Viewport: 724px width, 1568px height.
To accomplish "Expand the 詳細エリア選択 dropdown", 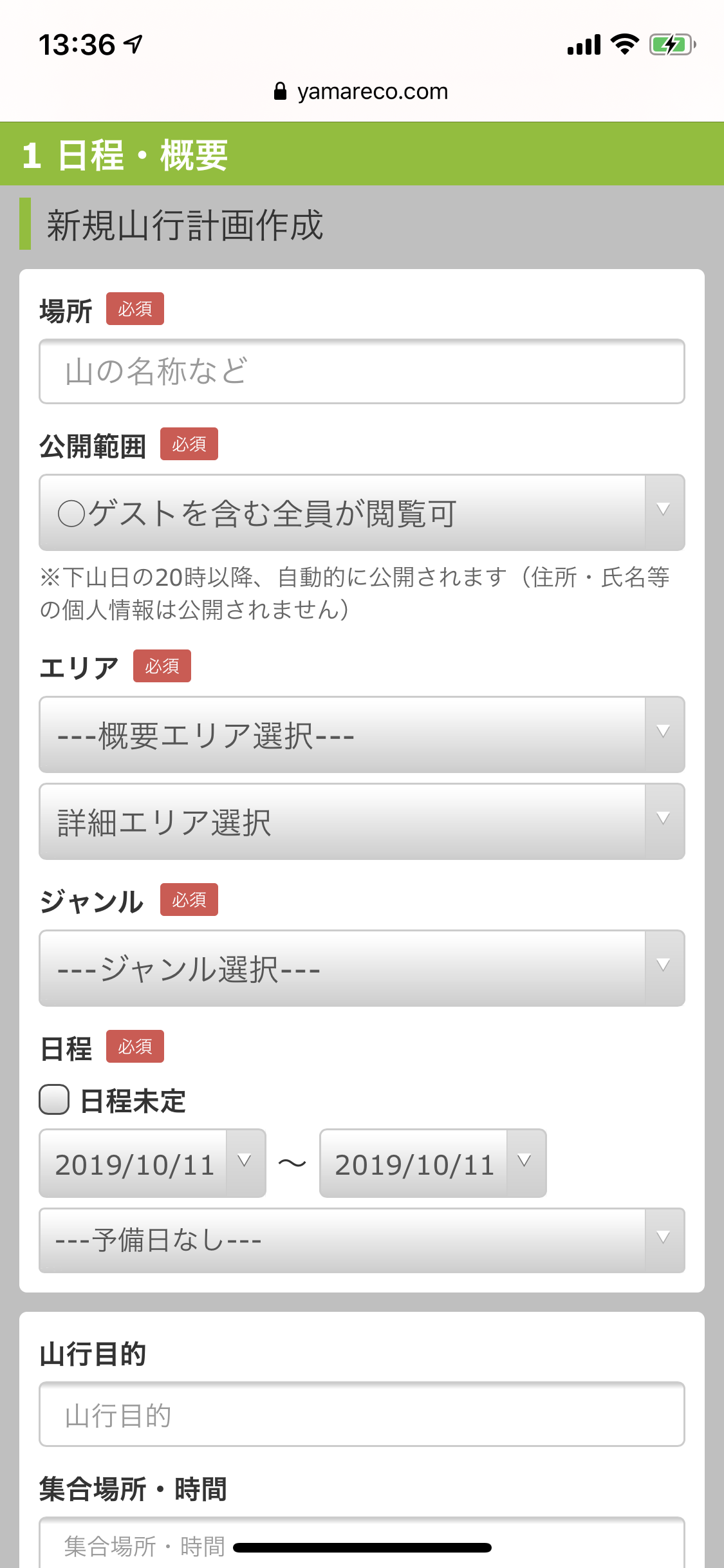I will click(x=362, y=821).
